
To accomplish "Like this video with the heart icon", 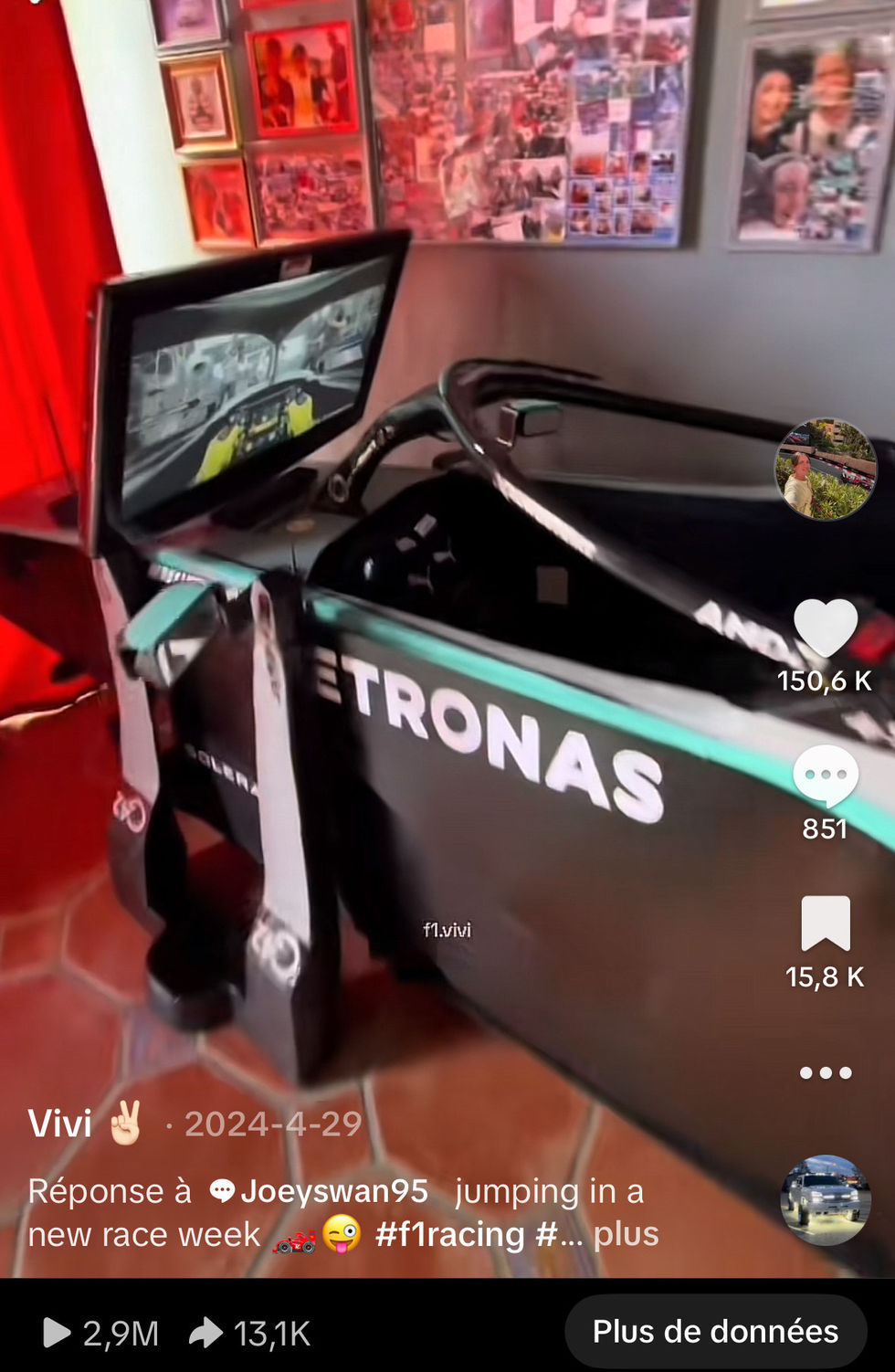I will [825, 628].
